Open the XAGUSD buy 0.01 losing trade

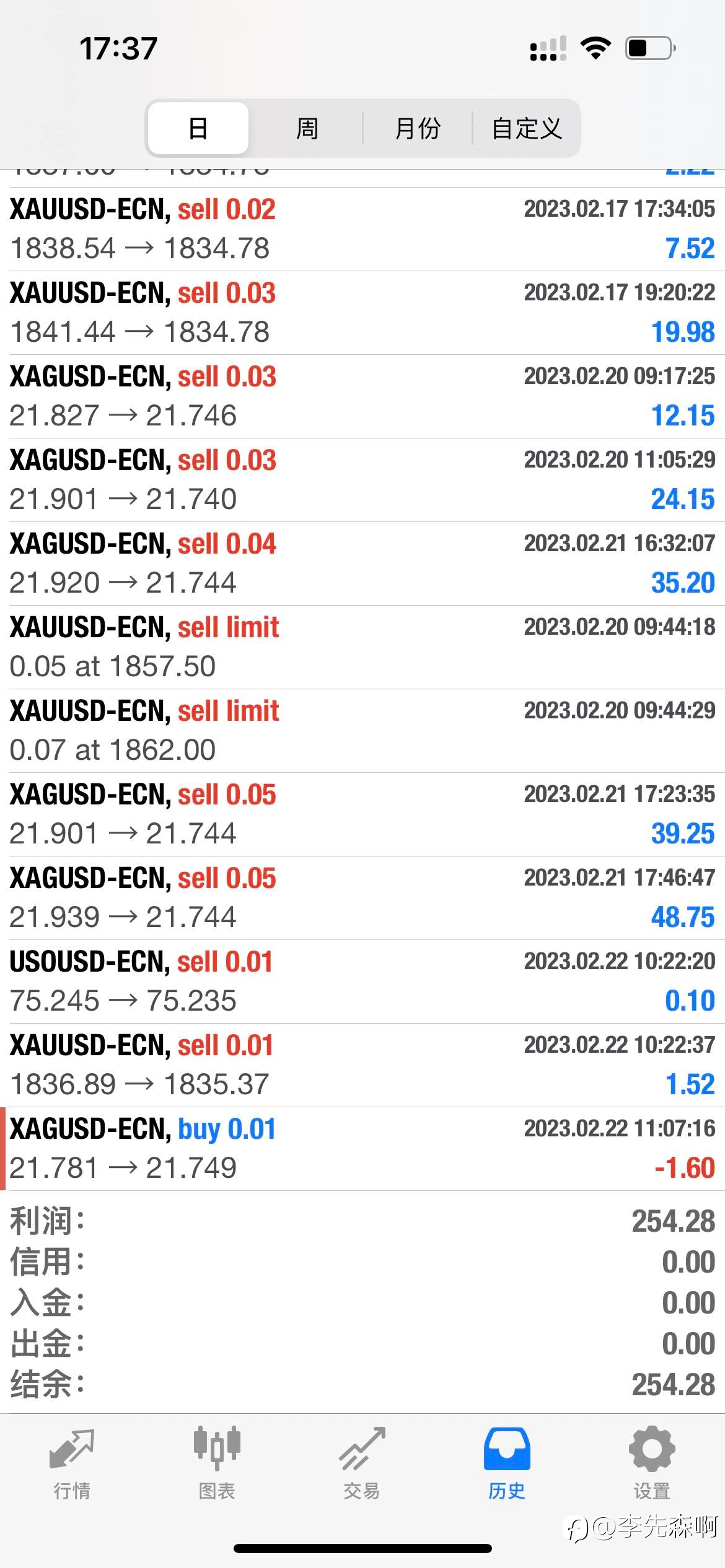click(362, 1149)
